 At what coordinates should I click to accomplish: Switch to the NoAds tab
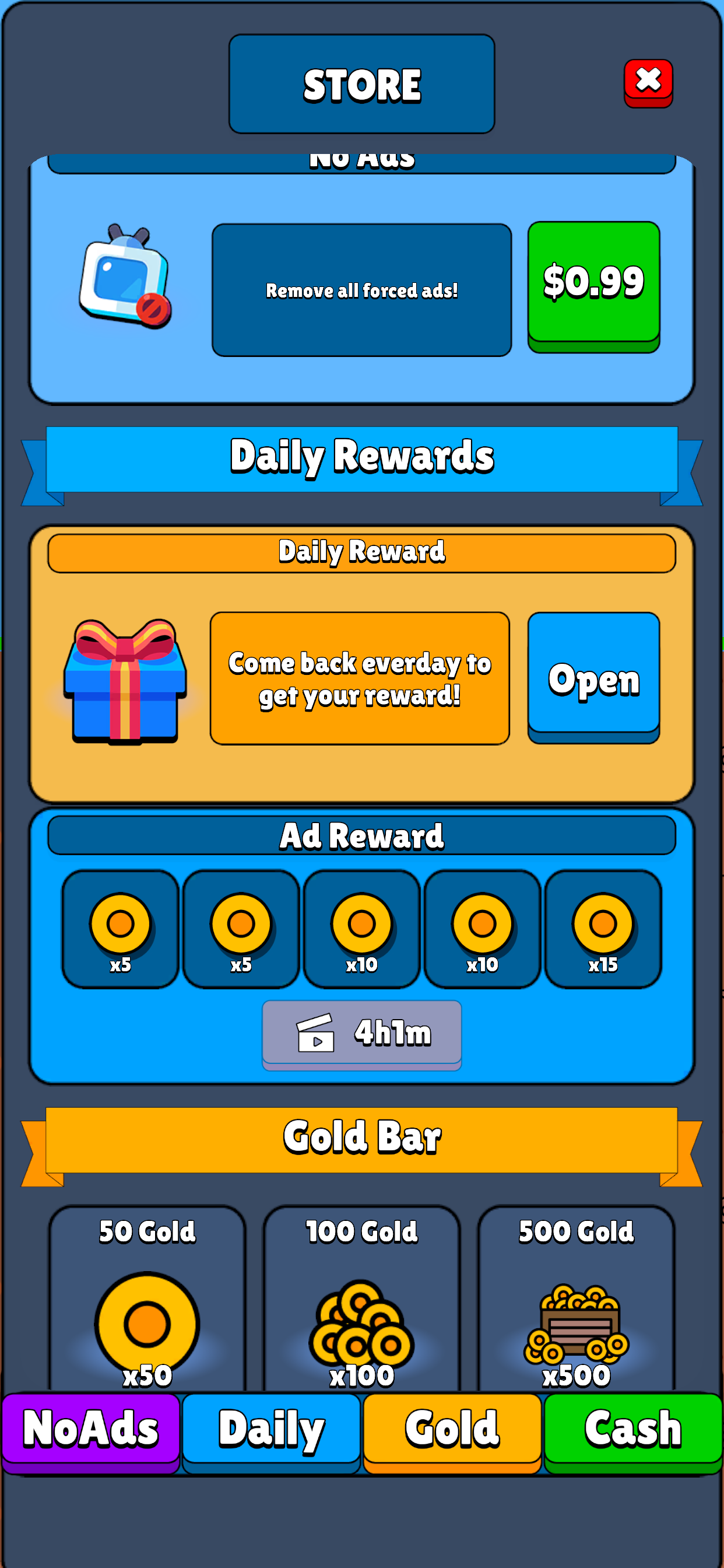coord(91,1432)
